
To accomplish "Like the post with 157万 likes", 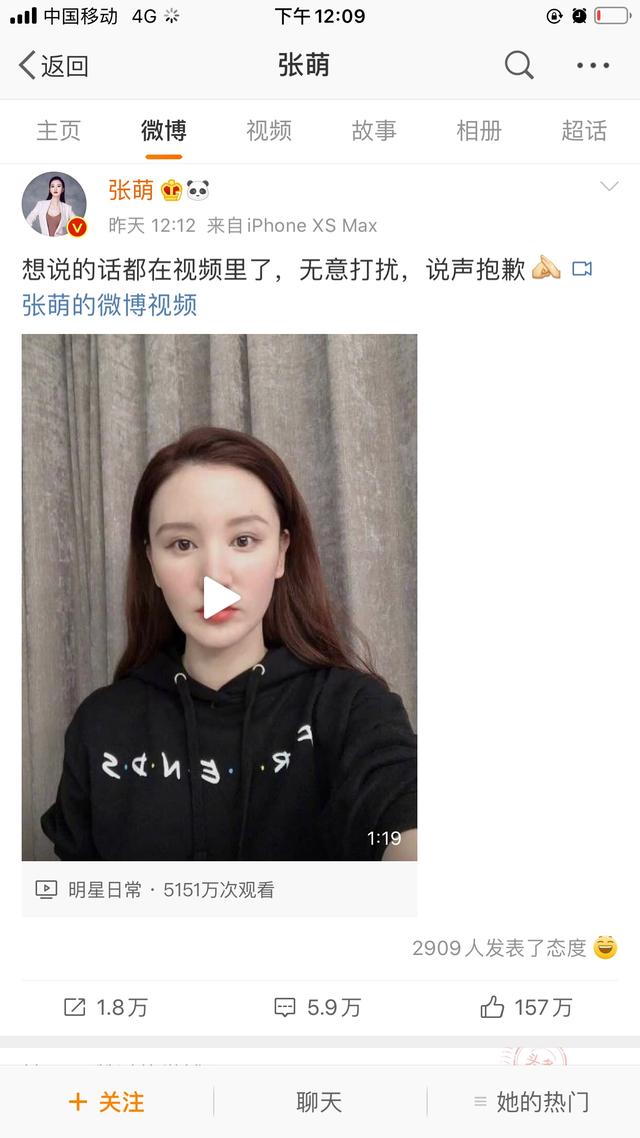I will coord(526,1007).
